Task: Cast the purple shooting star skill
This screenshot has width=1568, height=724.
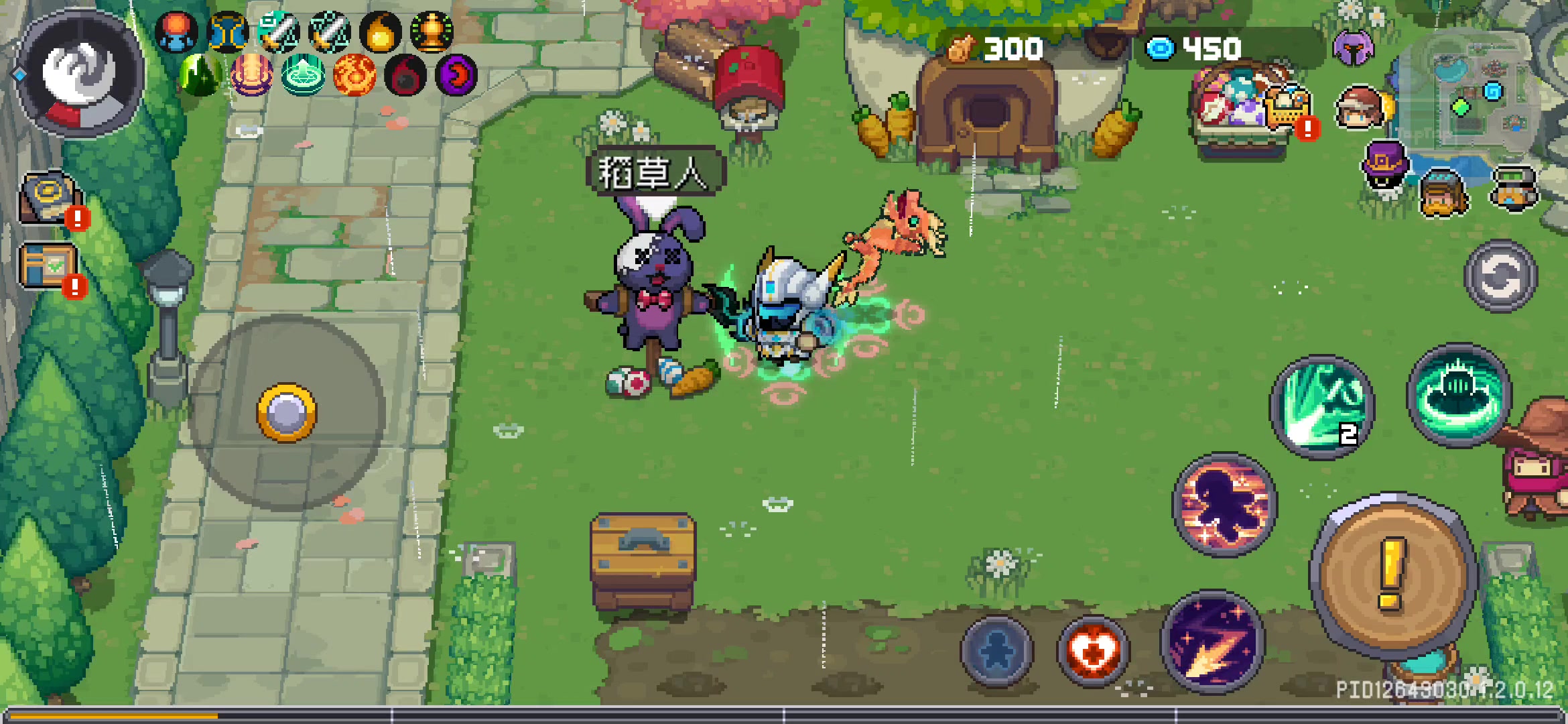Action: coord(1212,642)
